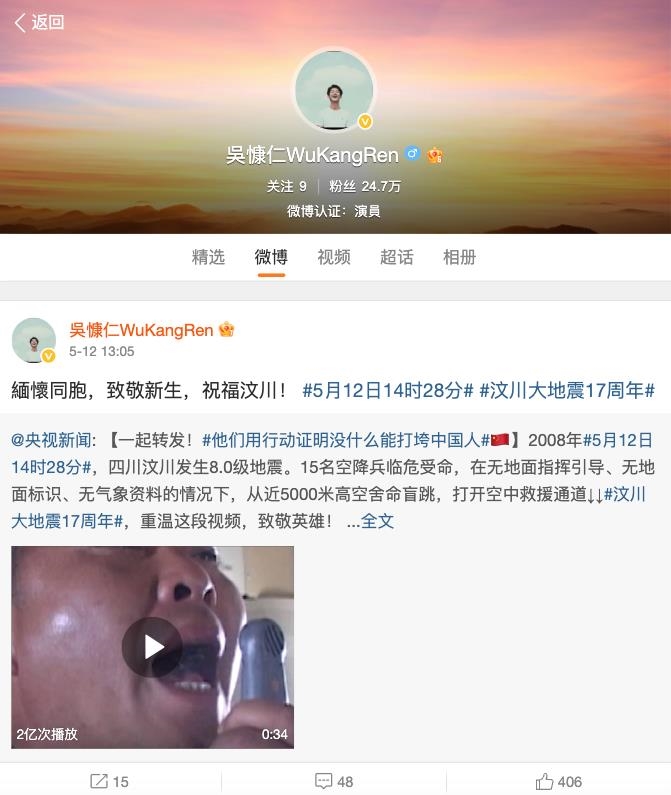671x795 pixels.
Task: View the 关注 following list
Action: click(287, 186)
